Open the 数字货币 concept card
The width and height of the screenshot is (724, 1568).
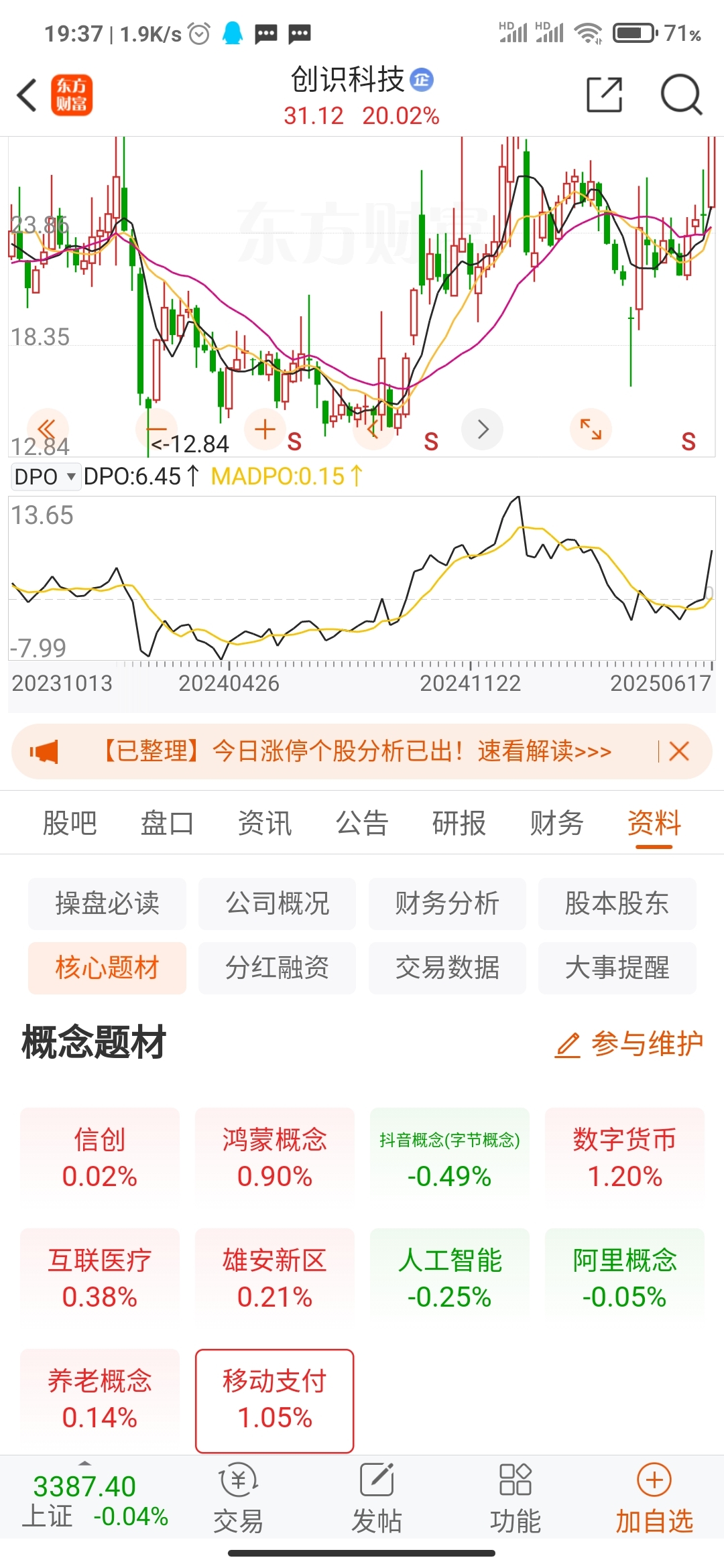625,1157
